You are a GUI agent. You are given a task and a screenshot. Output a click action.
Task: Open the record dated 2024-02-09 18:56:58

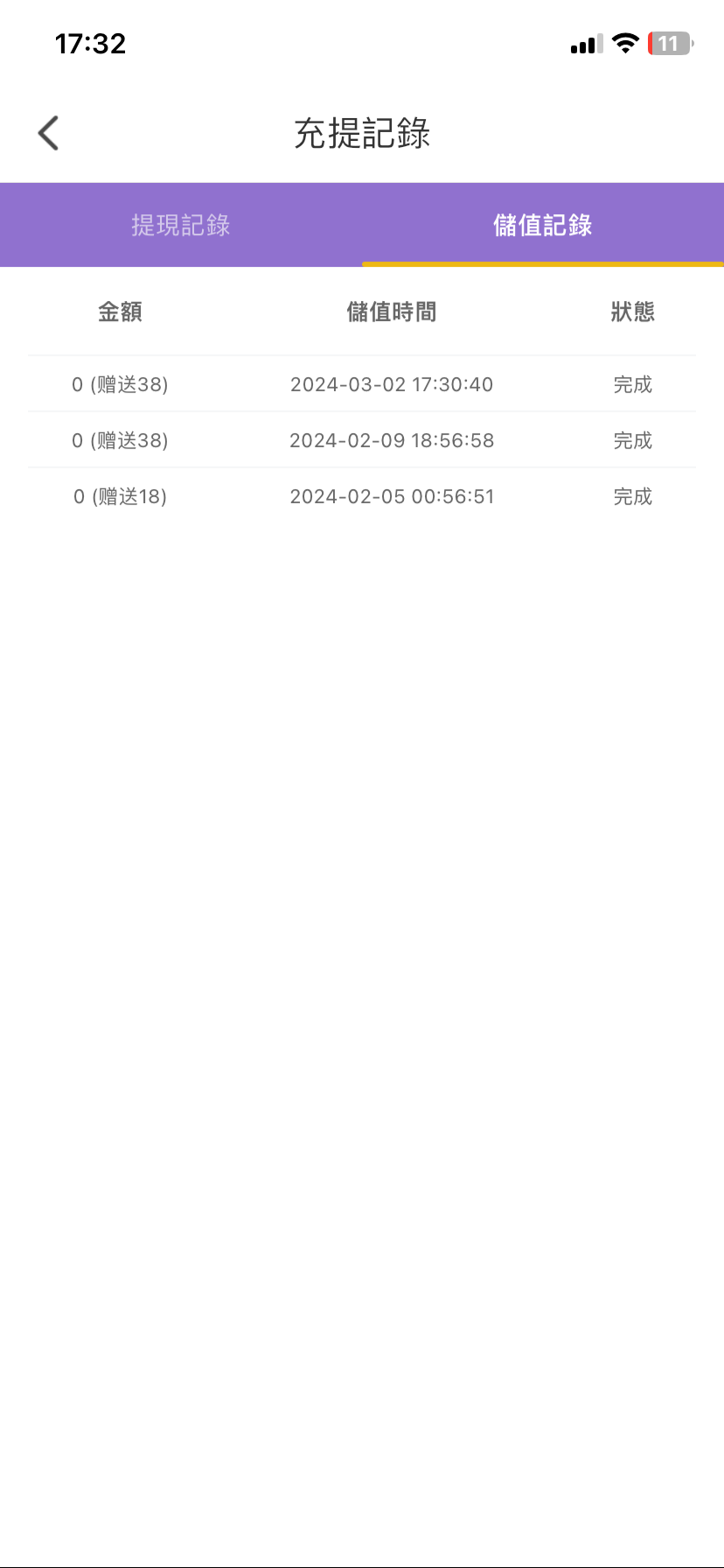click(392, 440)
